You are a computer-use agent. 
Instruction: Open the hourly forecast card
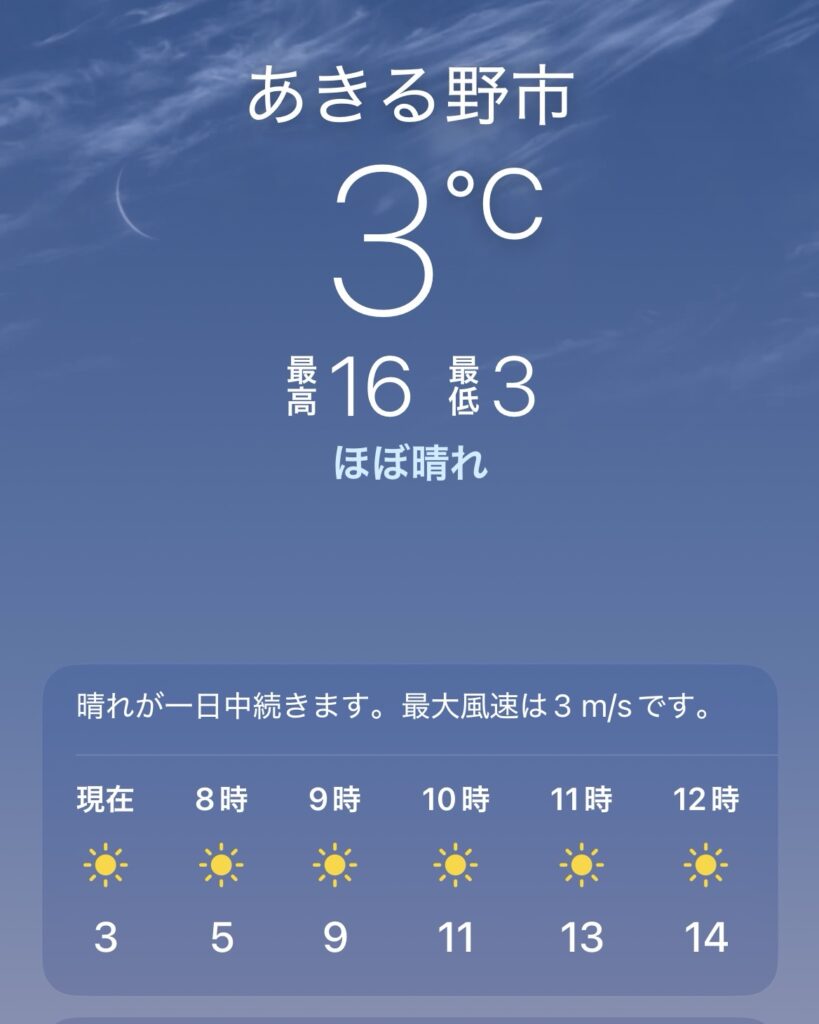click(409, 830)
